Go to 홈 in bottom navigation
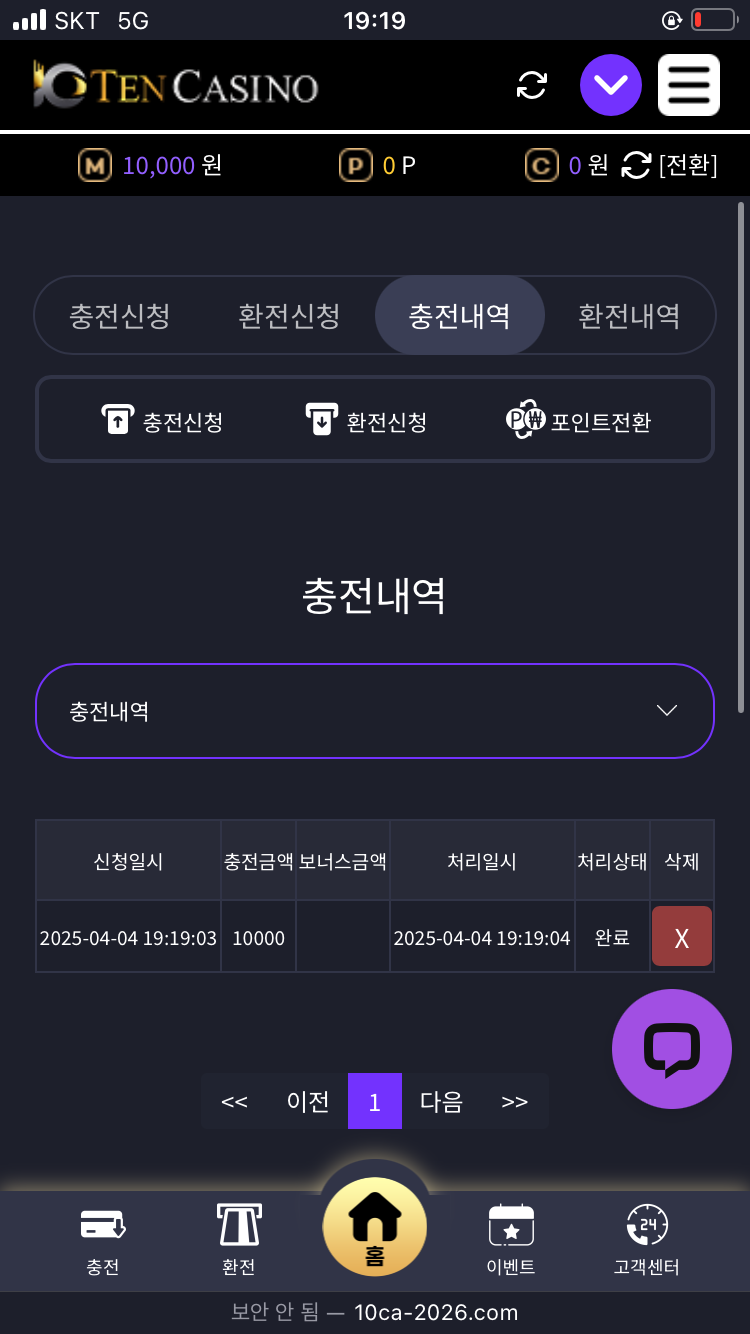750x1334 pixels. pos(375,1227)
